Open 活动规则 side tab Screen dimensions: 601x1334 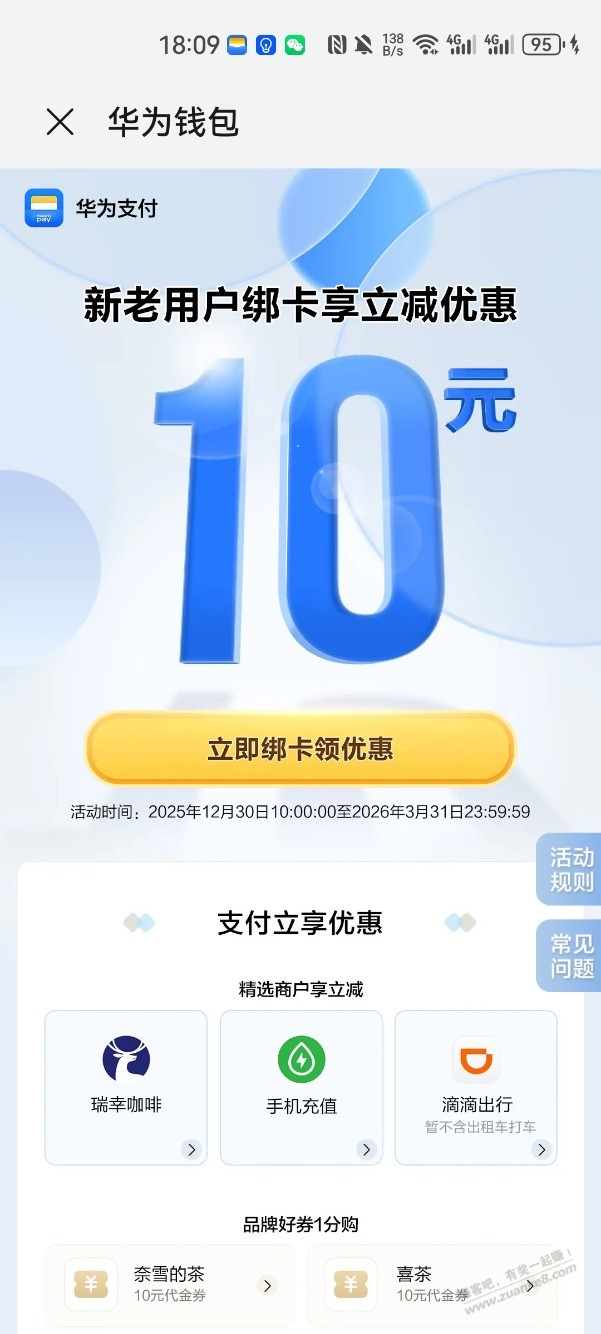tap(572, 870)
